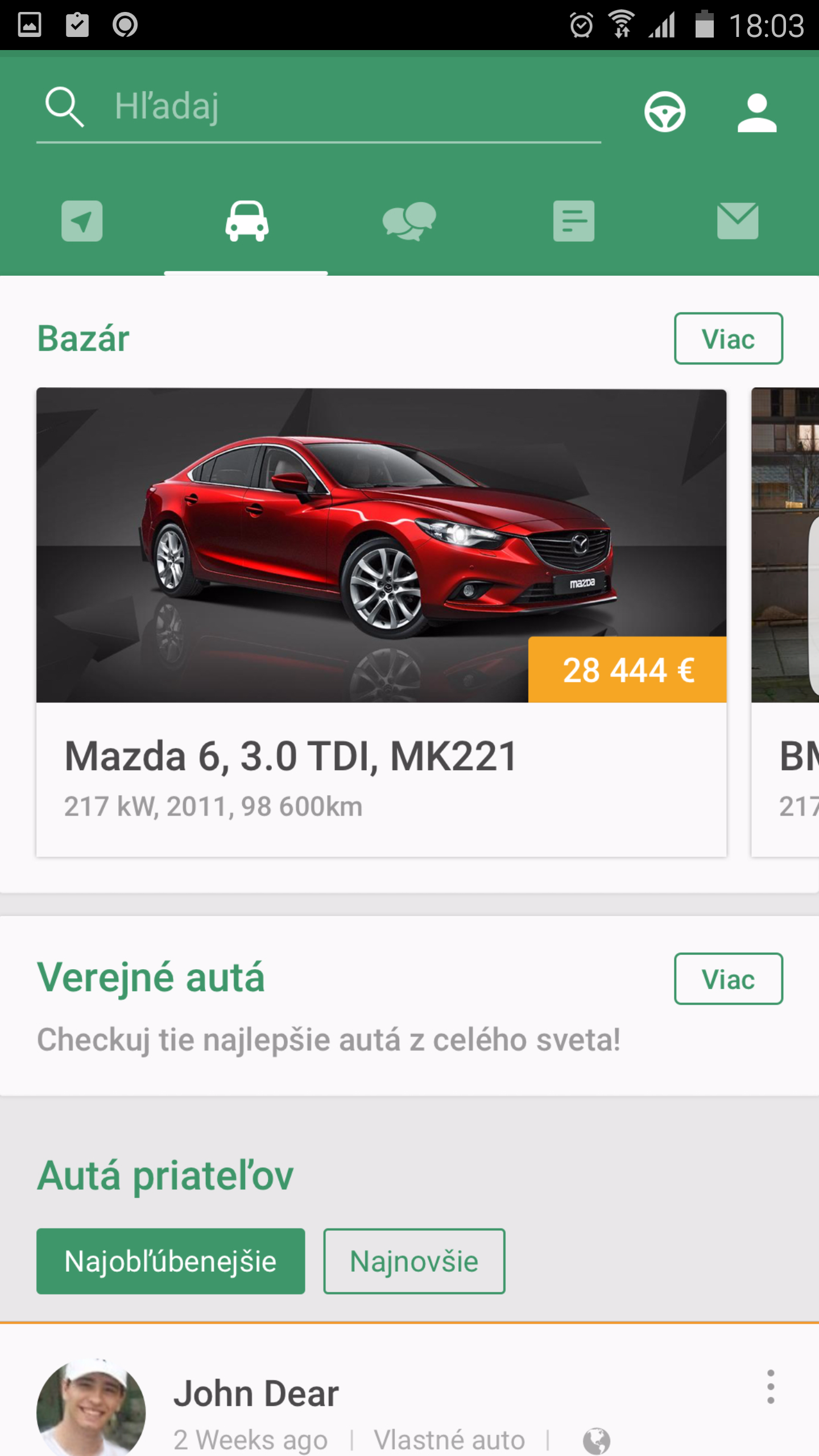
Task: Open the steering wheel icon
Action: click(664, 111)
